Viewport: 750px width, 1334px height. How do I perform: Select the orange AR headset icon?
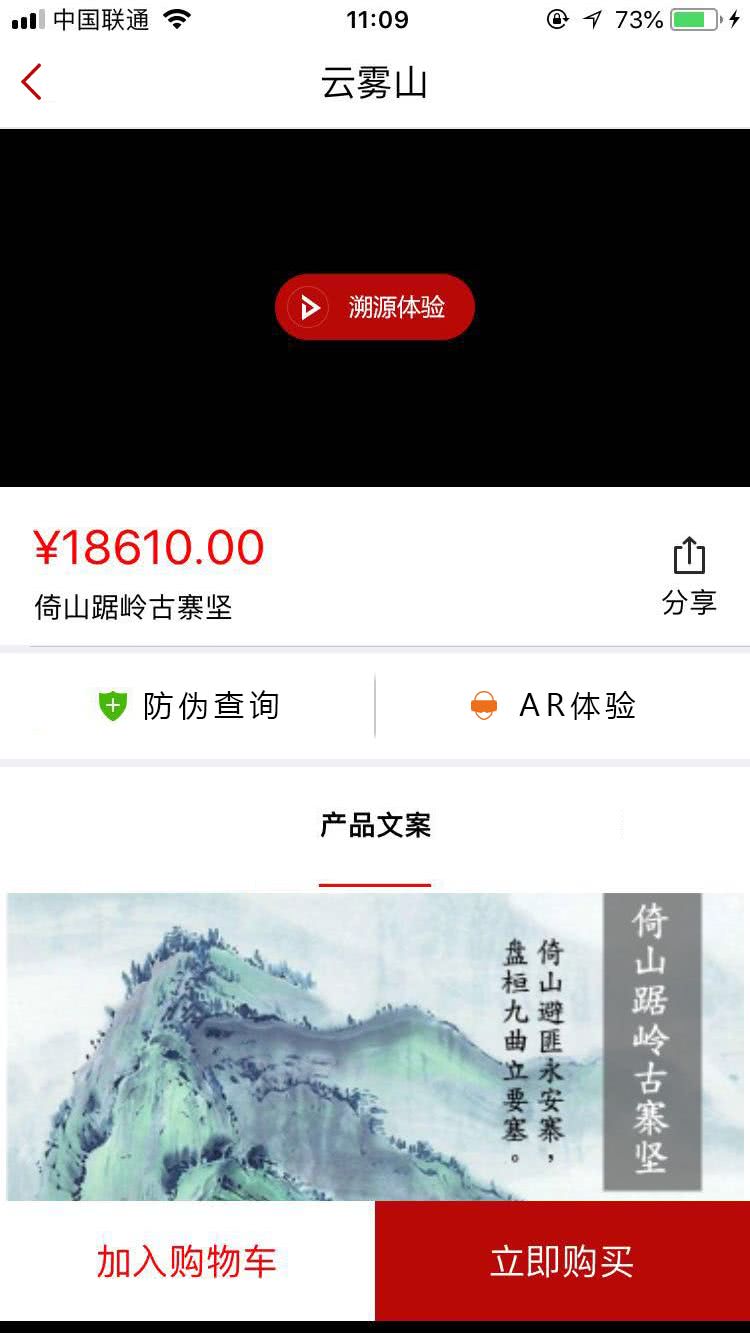pyautogui.click(x=484, y=705)
